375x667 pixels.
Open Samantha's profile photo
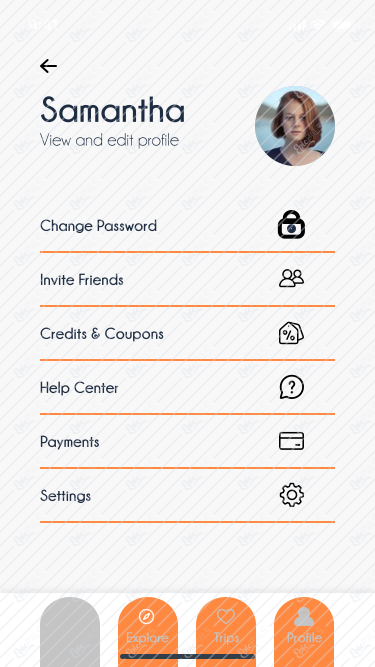point(295,126)
